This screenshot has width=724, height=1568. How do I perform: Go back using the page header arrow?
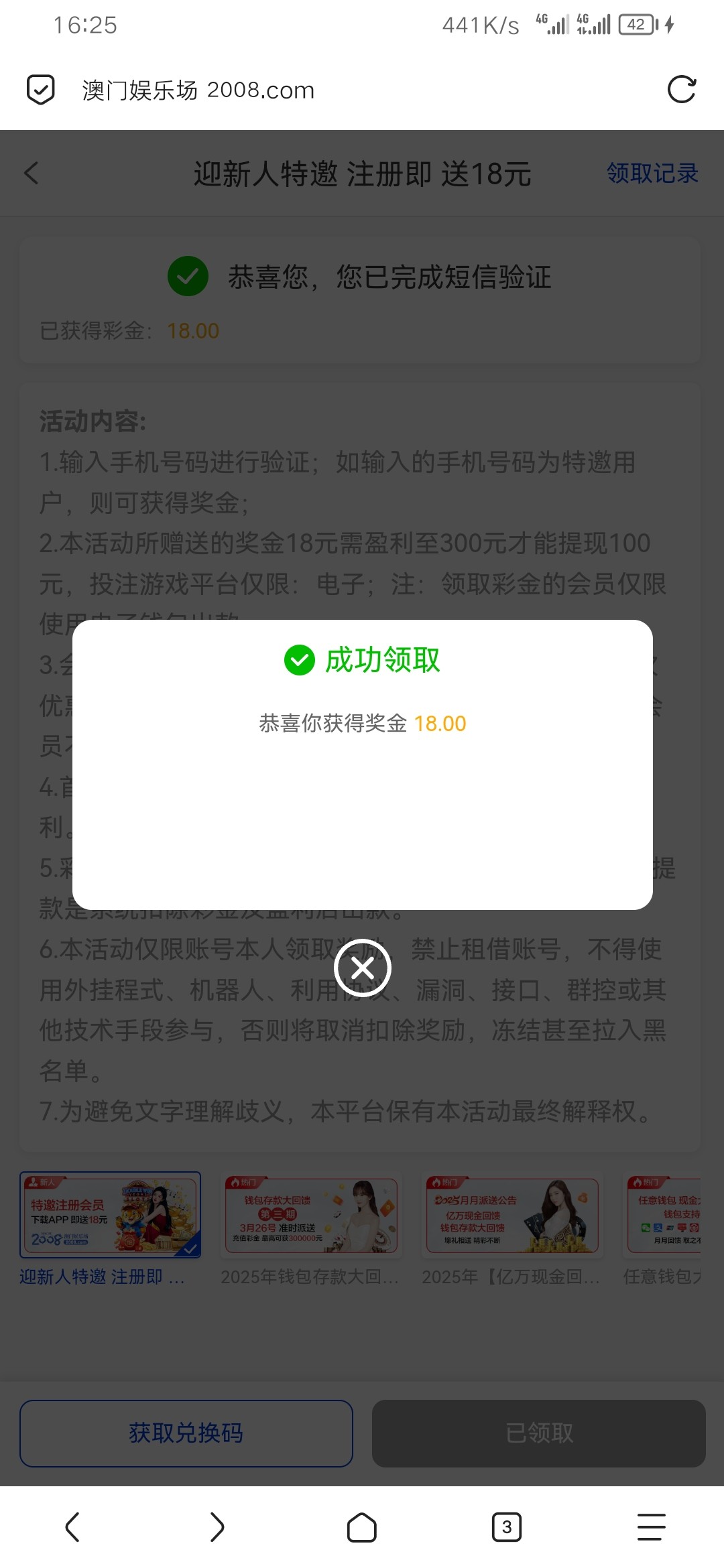click(32, 173)
